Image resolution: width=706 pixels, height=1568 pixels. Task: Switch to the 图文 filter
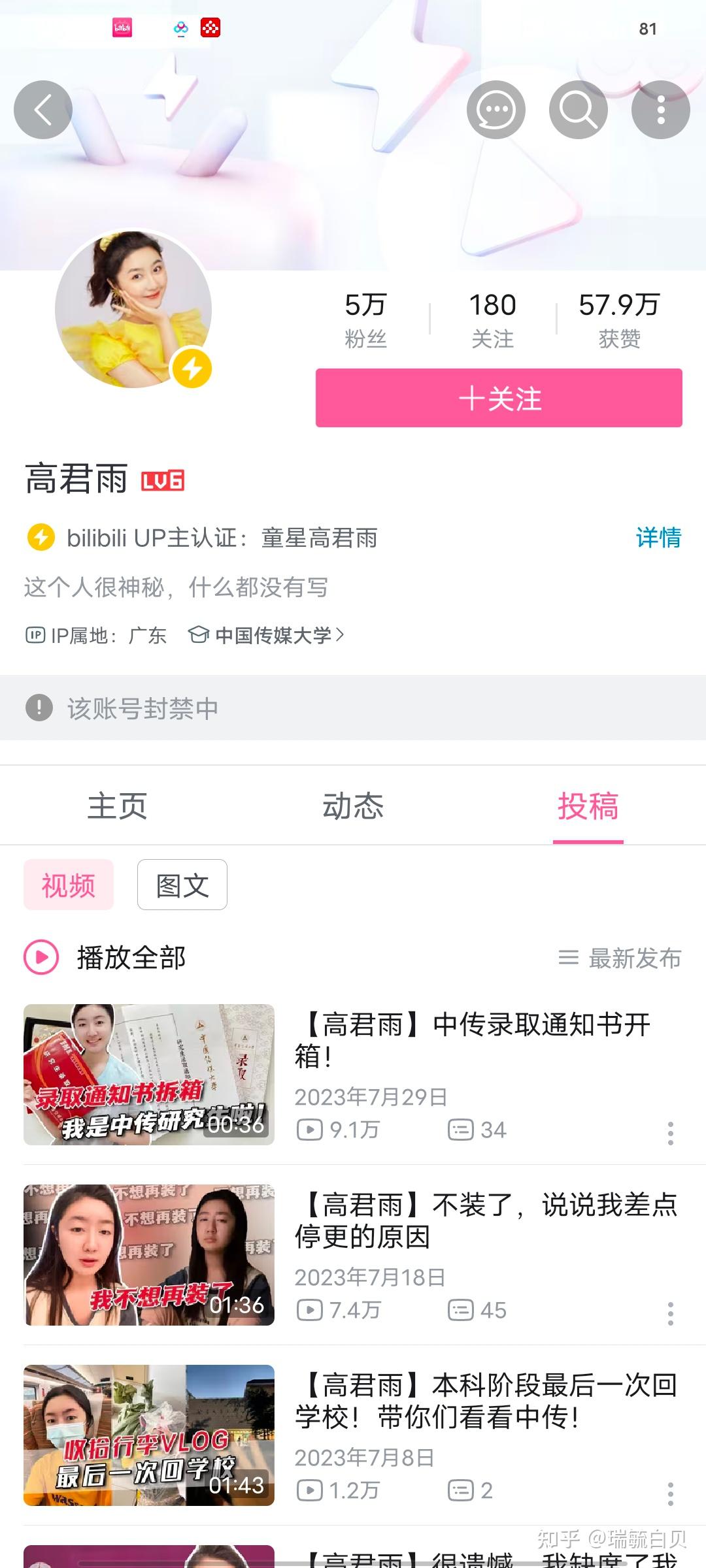pos(182,885)
